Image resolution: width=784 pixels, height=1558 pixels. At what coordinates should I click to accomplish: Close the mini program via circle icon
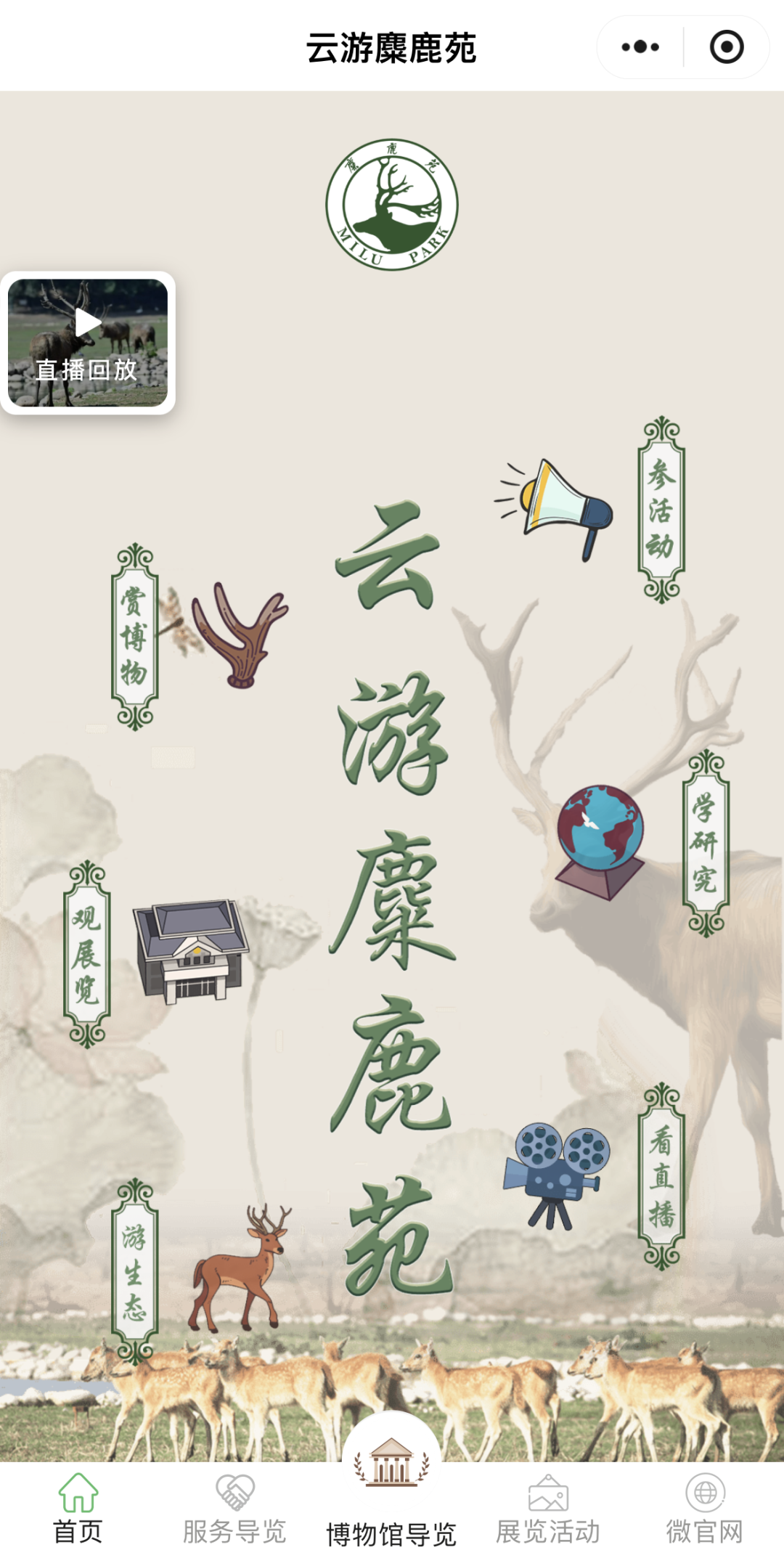point(726,48)
